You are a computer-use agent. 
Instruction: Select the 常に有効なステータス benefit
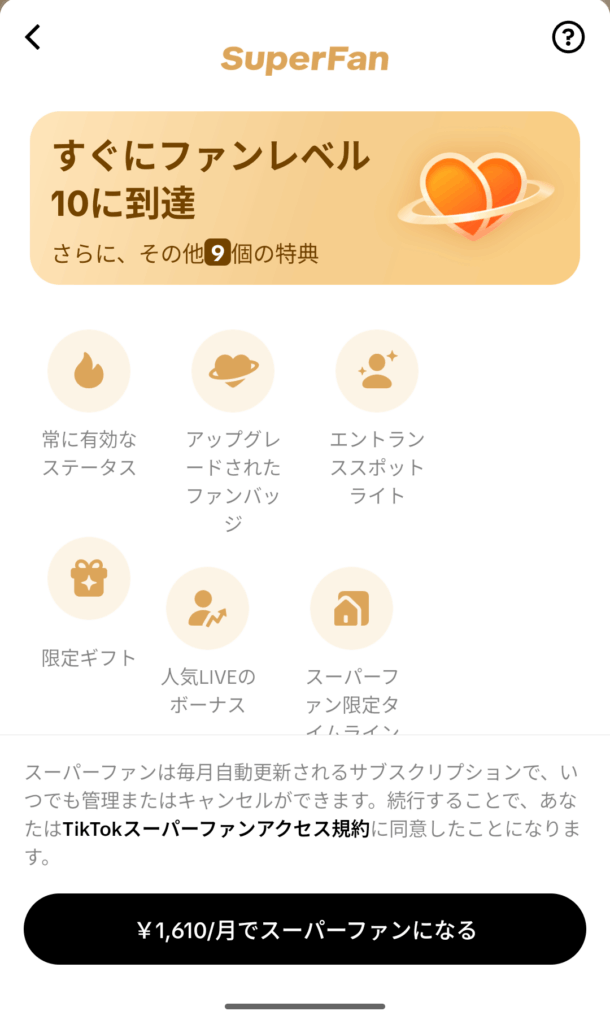89,372
